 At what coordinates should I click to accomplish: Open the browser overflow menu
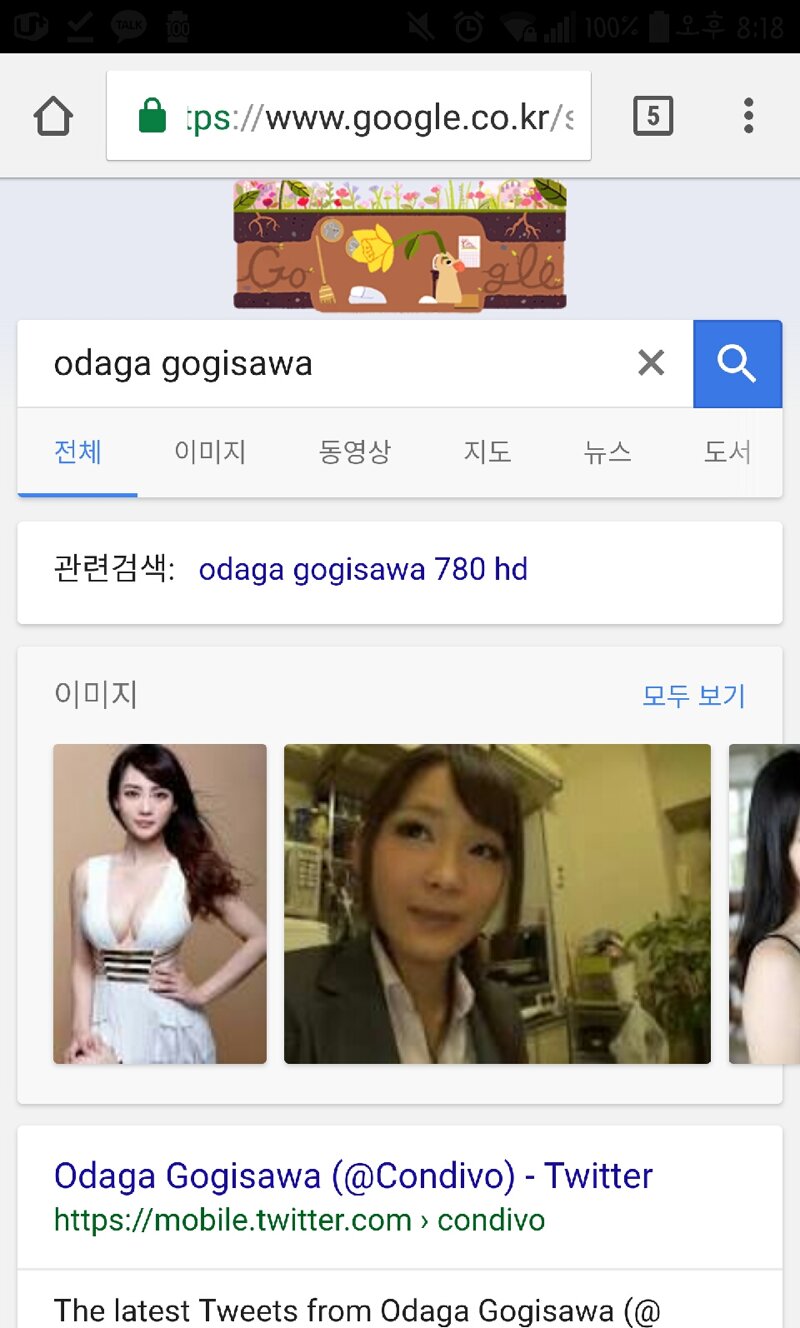click(748, 116)
